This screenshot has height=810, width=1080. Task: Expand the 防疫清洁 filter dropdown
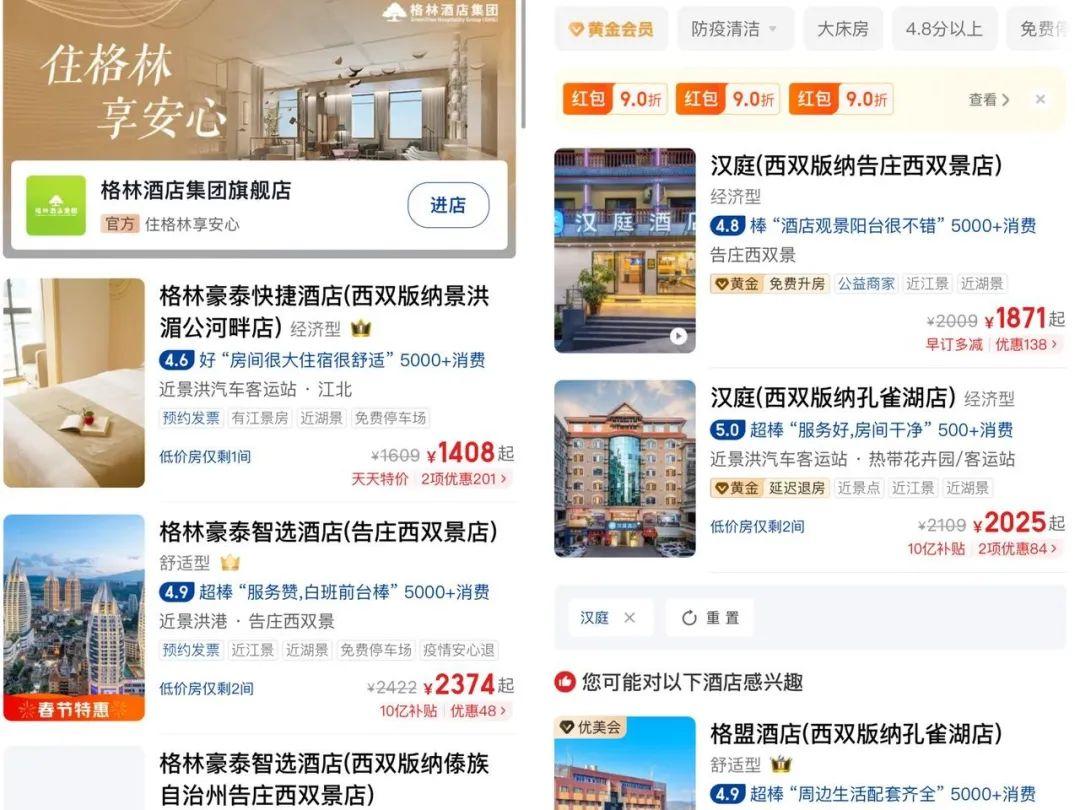734,29
